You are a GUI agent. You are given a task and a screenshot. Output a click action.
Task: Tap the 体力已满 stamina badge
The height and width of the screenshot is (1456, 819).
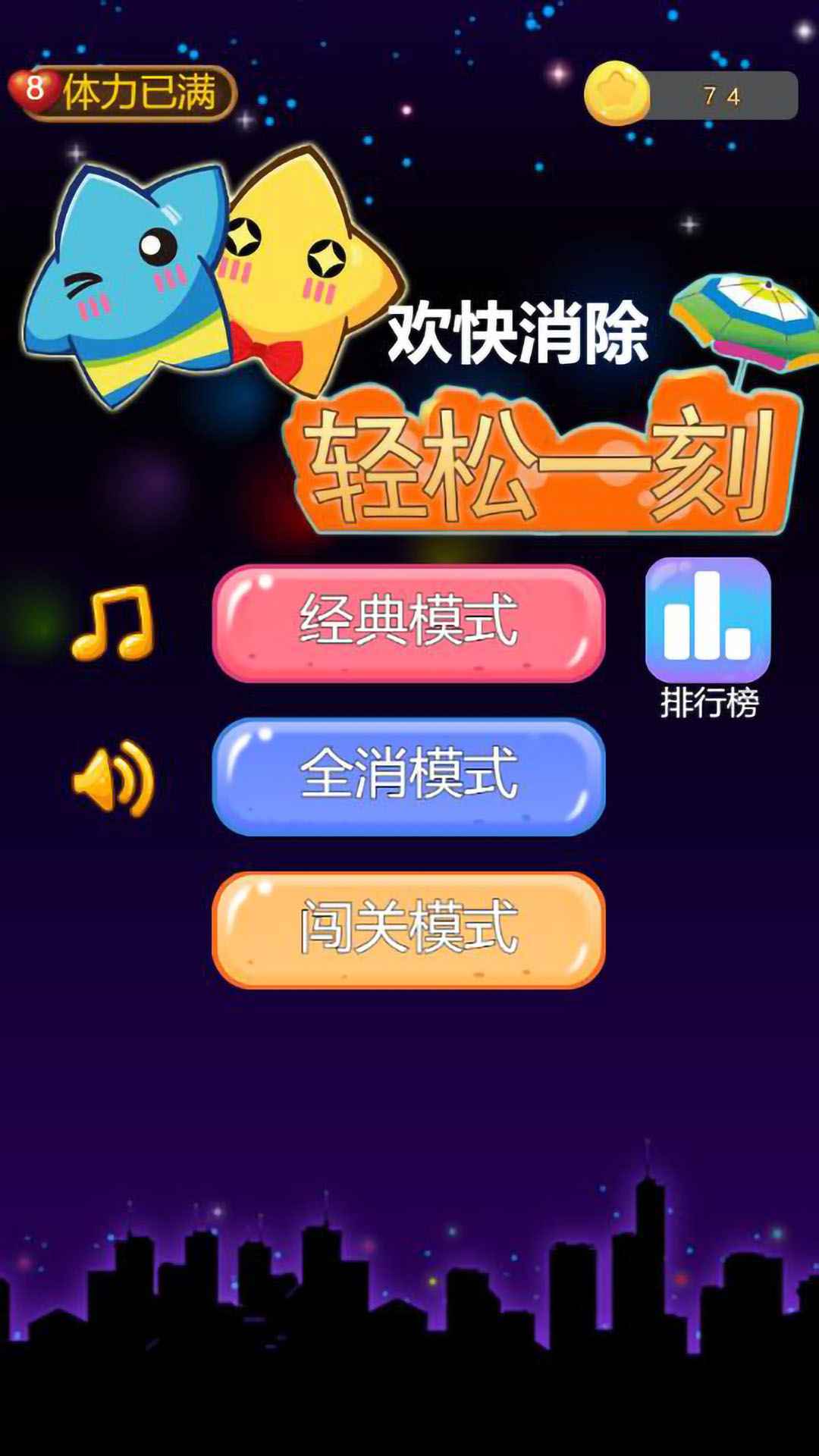point(123,93)
